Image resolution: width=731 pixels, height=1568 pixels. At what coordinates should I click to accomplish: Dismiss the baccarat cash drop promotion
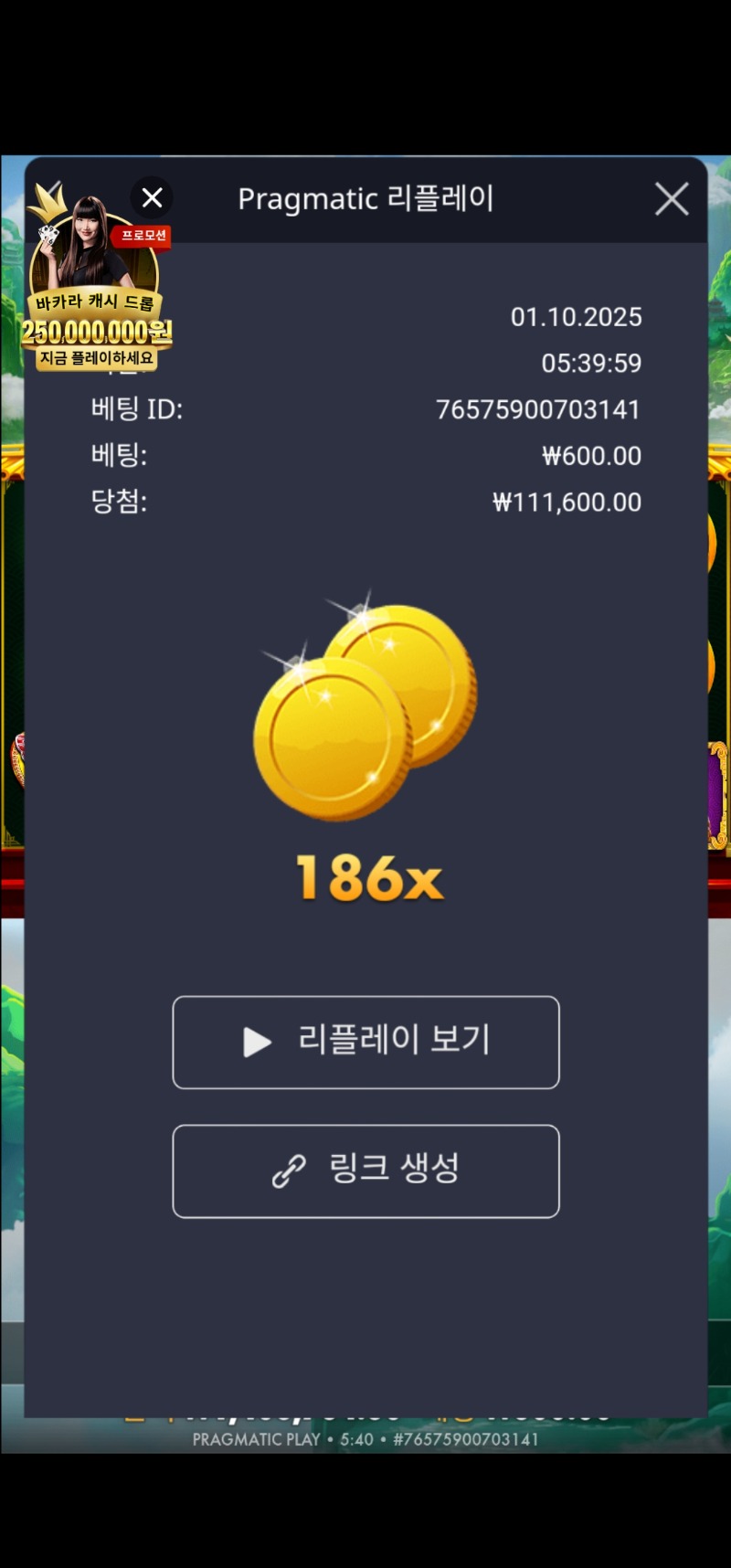[x=153, y=197]
